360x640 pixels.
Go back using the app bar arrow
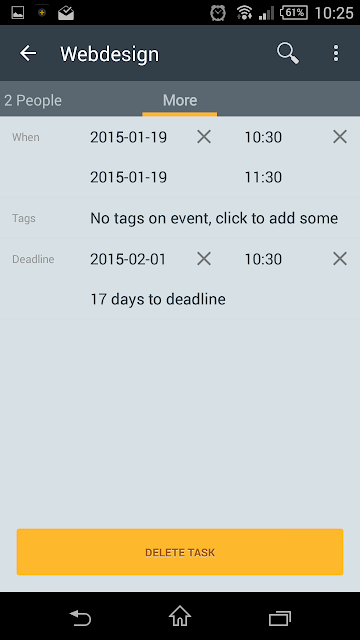28,53
